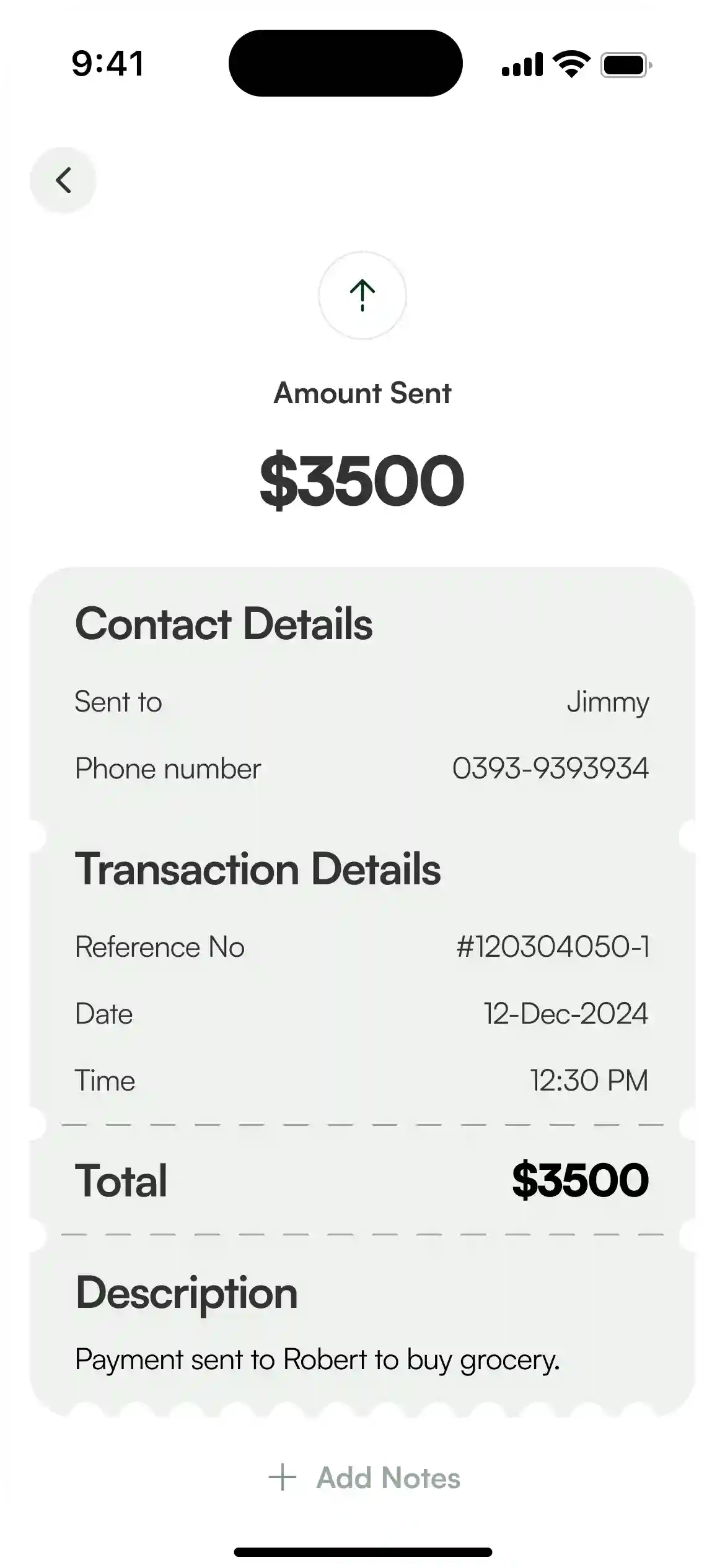Select the recipient name Jimmy

pos(609,702)
